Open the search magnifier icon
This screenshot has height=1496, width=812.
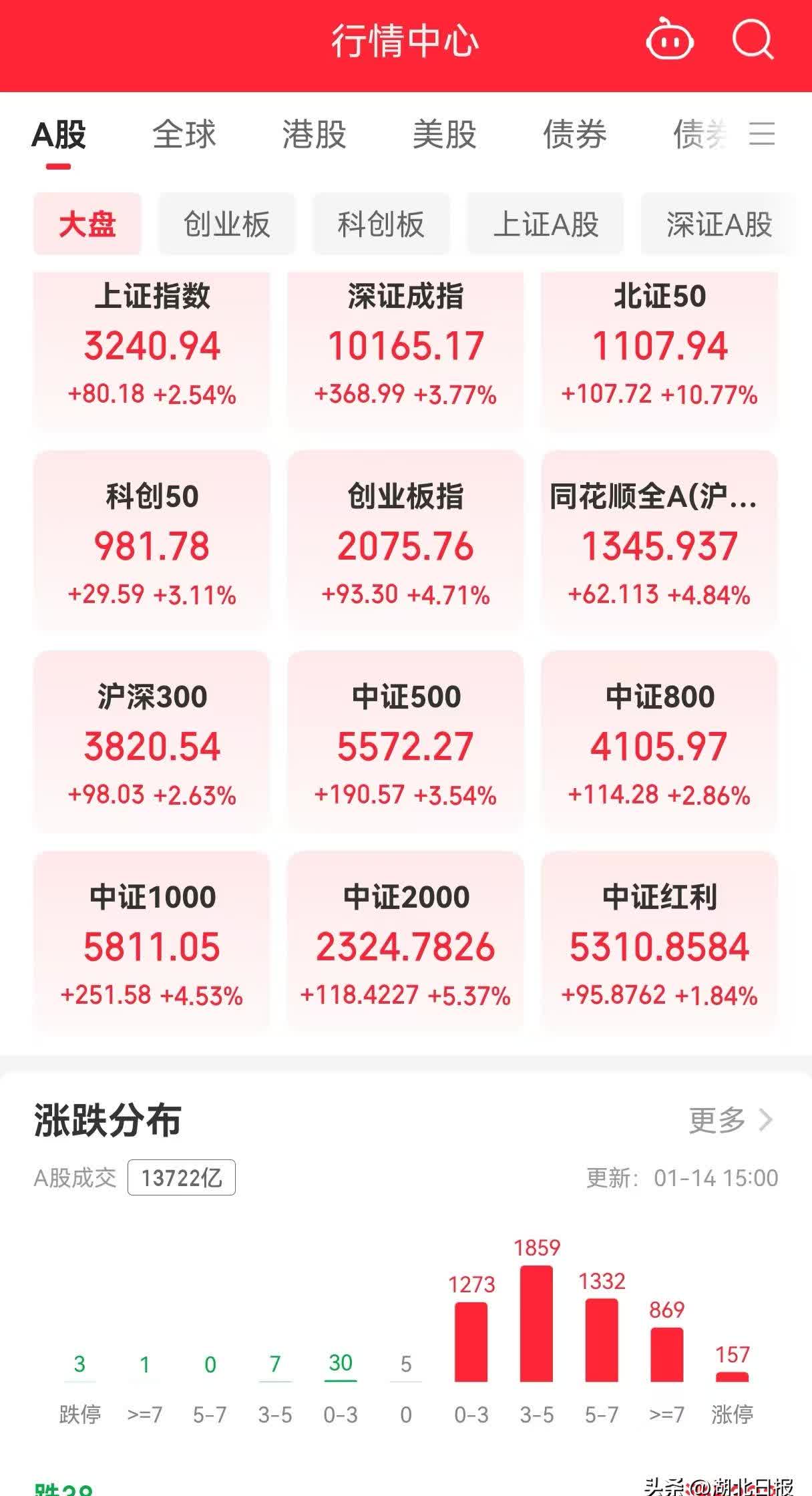pyautogui.click(x=753, y=40)
